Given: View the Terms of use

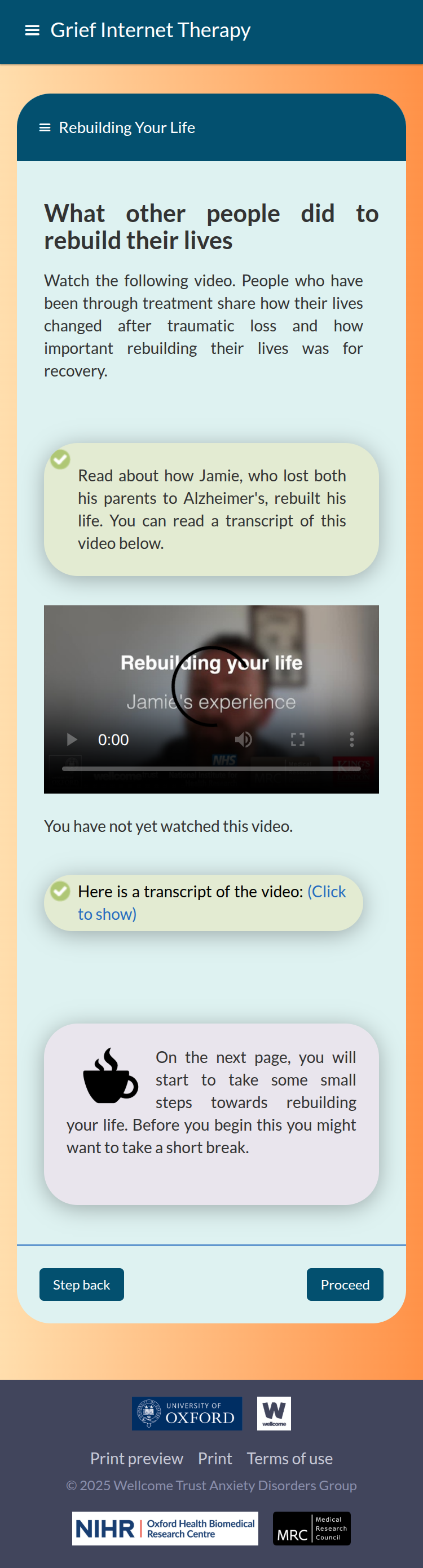Looking at the screenshot, I should click(289, 1459).
